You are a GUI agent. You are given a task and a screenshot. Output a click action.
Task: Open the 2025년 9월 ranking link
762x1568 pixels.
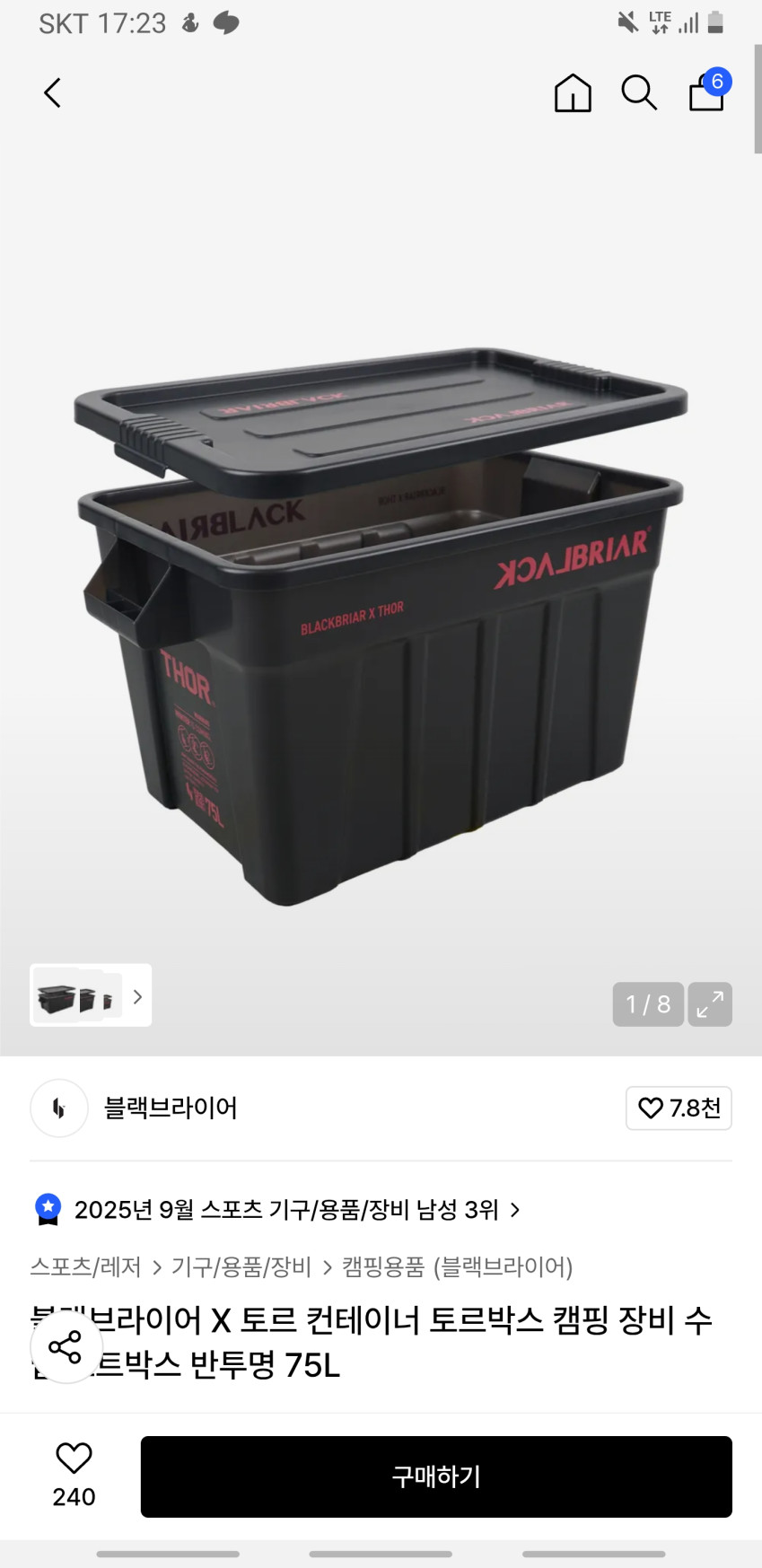(287, 1210)
